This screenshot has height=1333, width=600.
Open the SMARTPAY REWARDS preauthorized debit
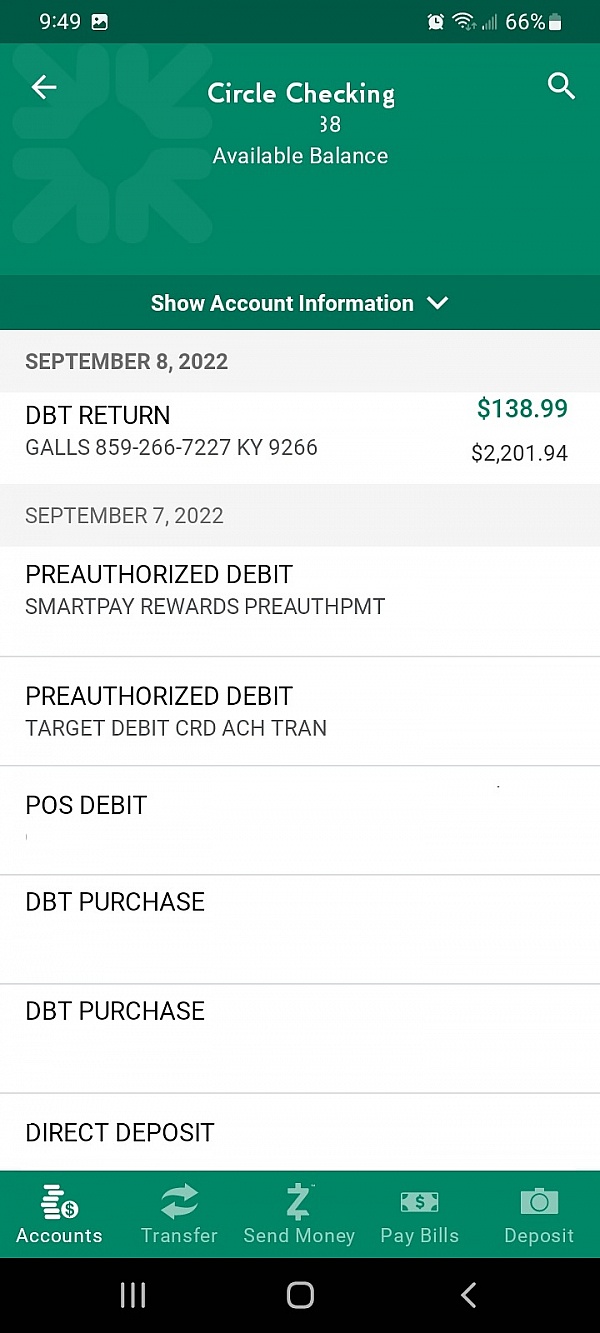tap(300, 602)
